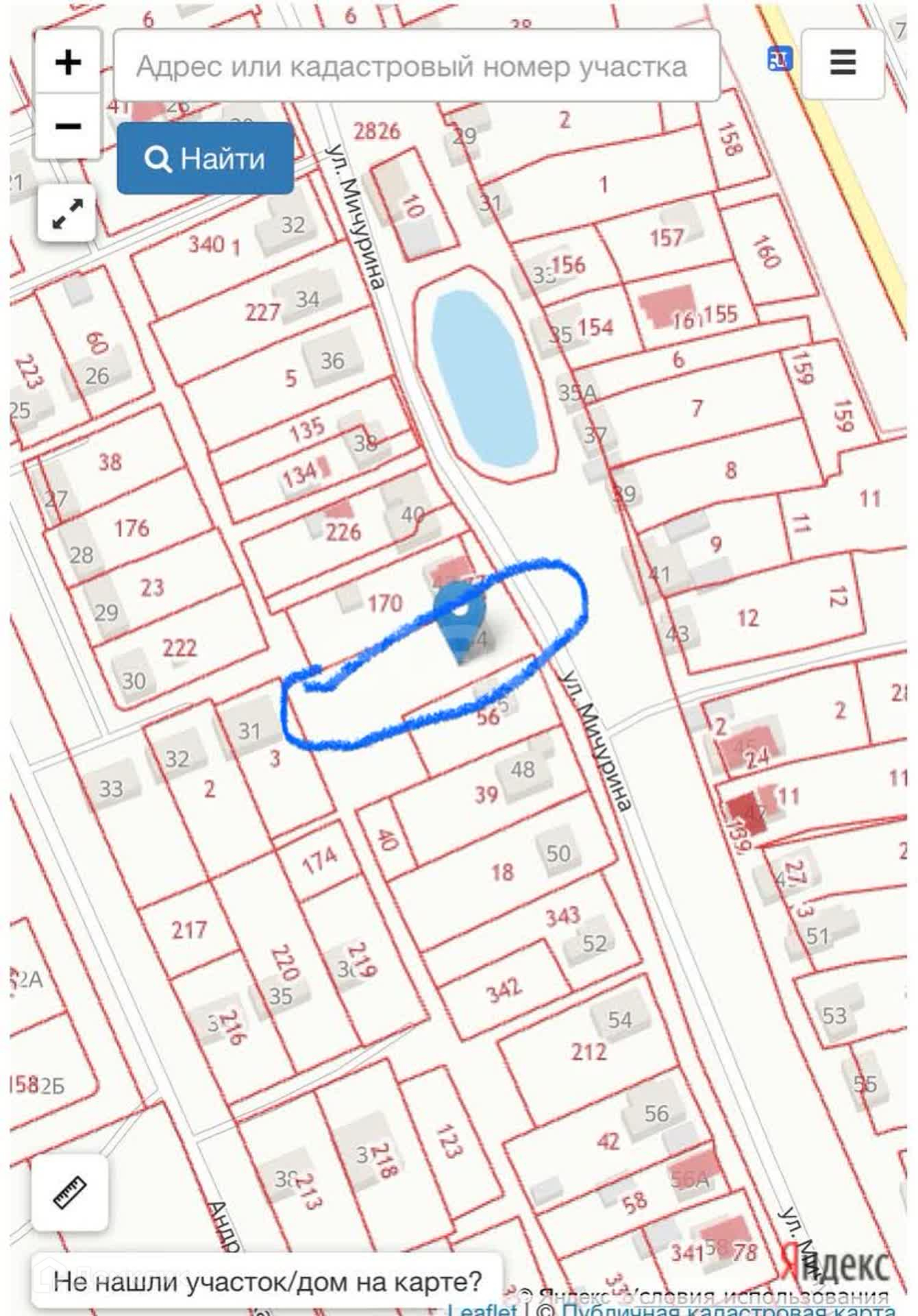Expand the map to full screen
The width and height of the screenshot is (918, 1316).
point(67,213)
